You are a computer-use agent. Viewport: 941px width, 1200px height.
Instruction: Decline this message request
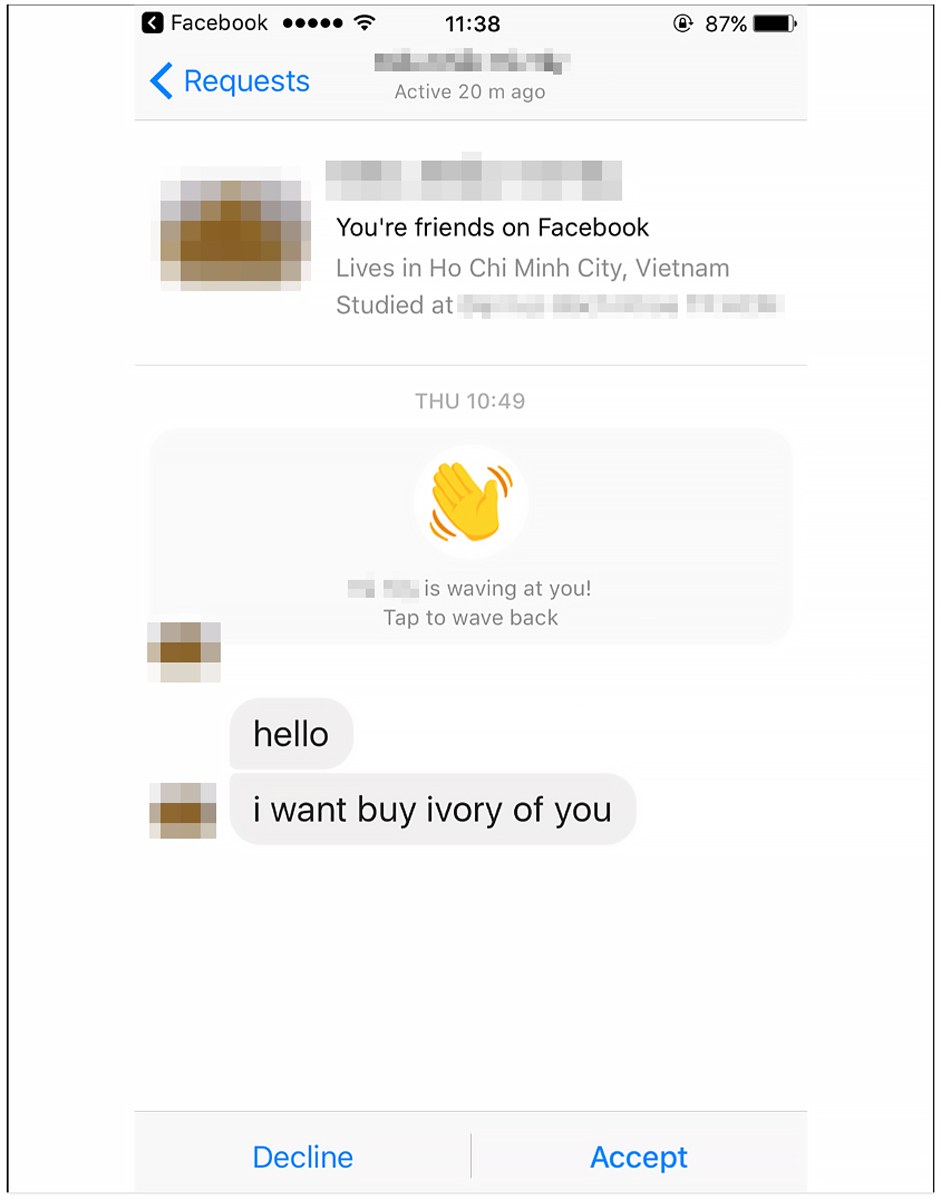pos(302,1157)
